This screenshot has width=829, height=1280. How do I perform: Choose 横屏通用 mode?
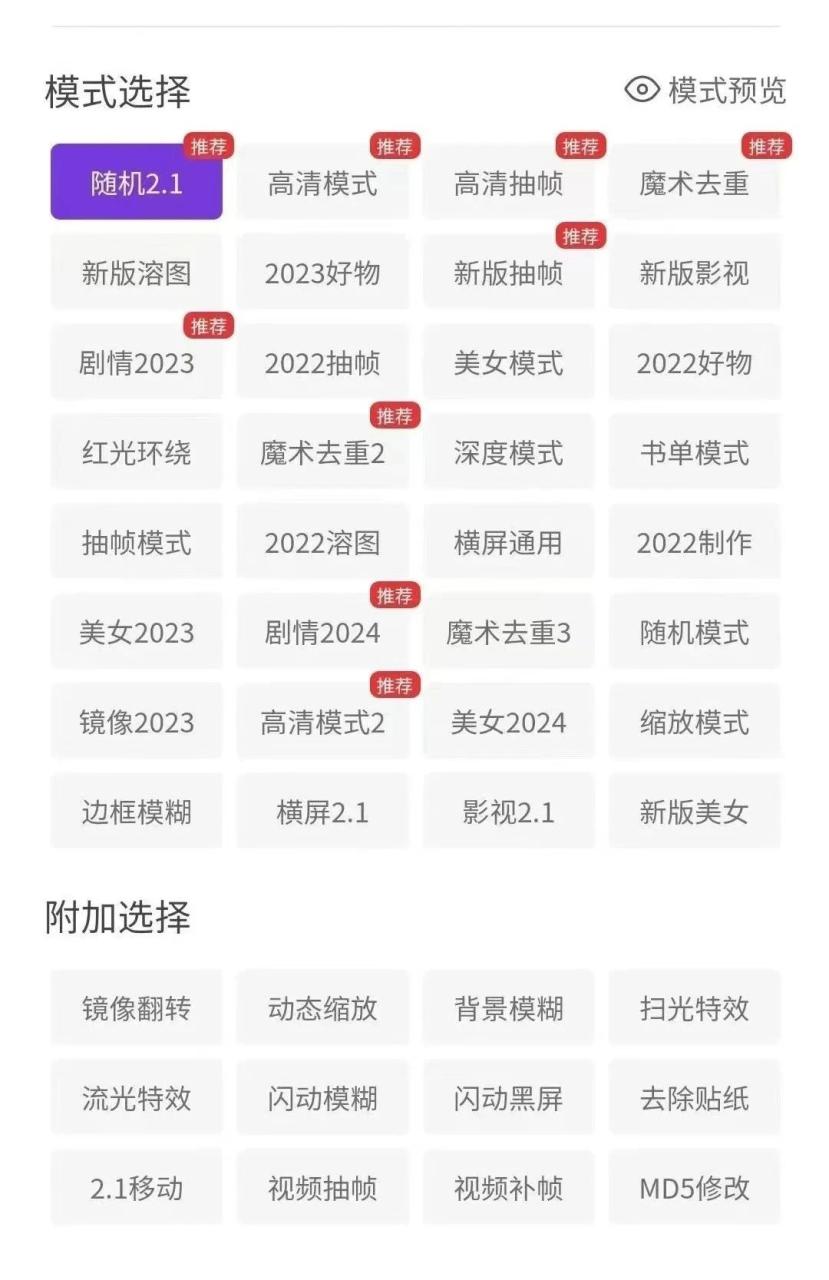click(x=508, y=541)
